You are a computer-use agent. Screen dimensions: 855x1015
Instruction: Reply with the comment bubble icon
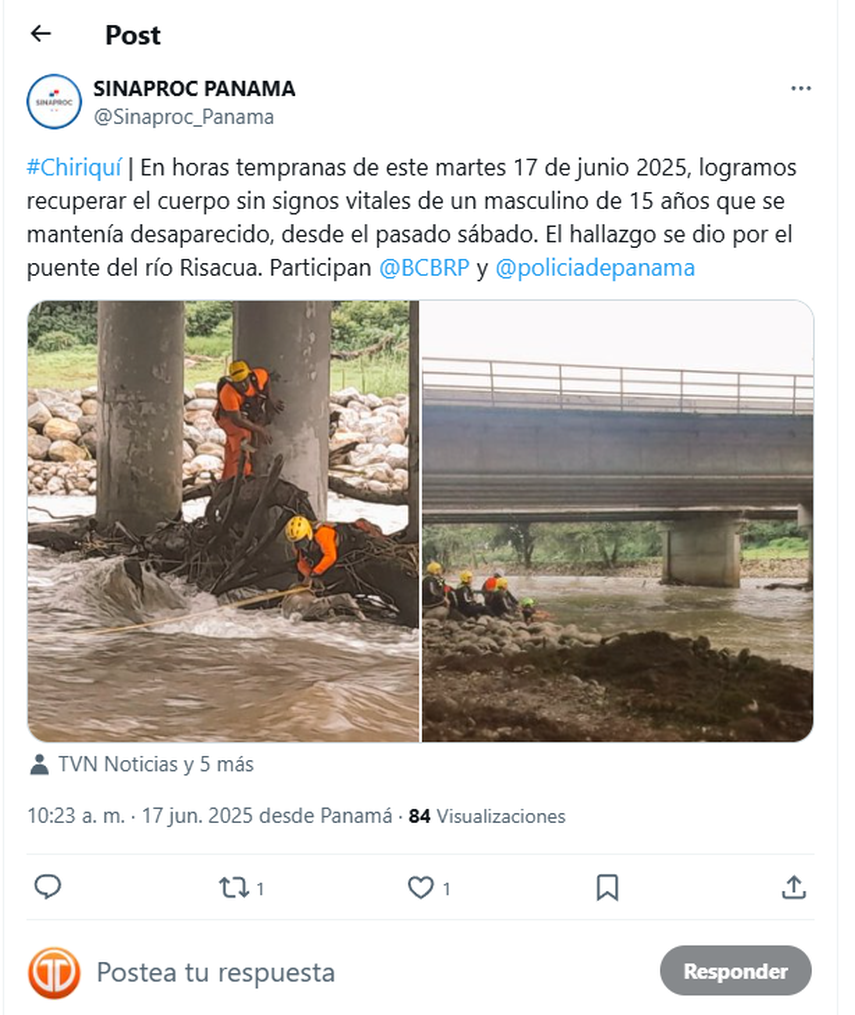click(47, 887)
